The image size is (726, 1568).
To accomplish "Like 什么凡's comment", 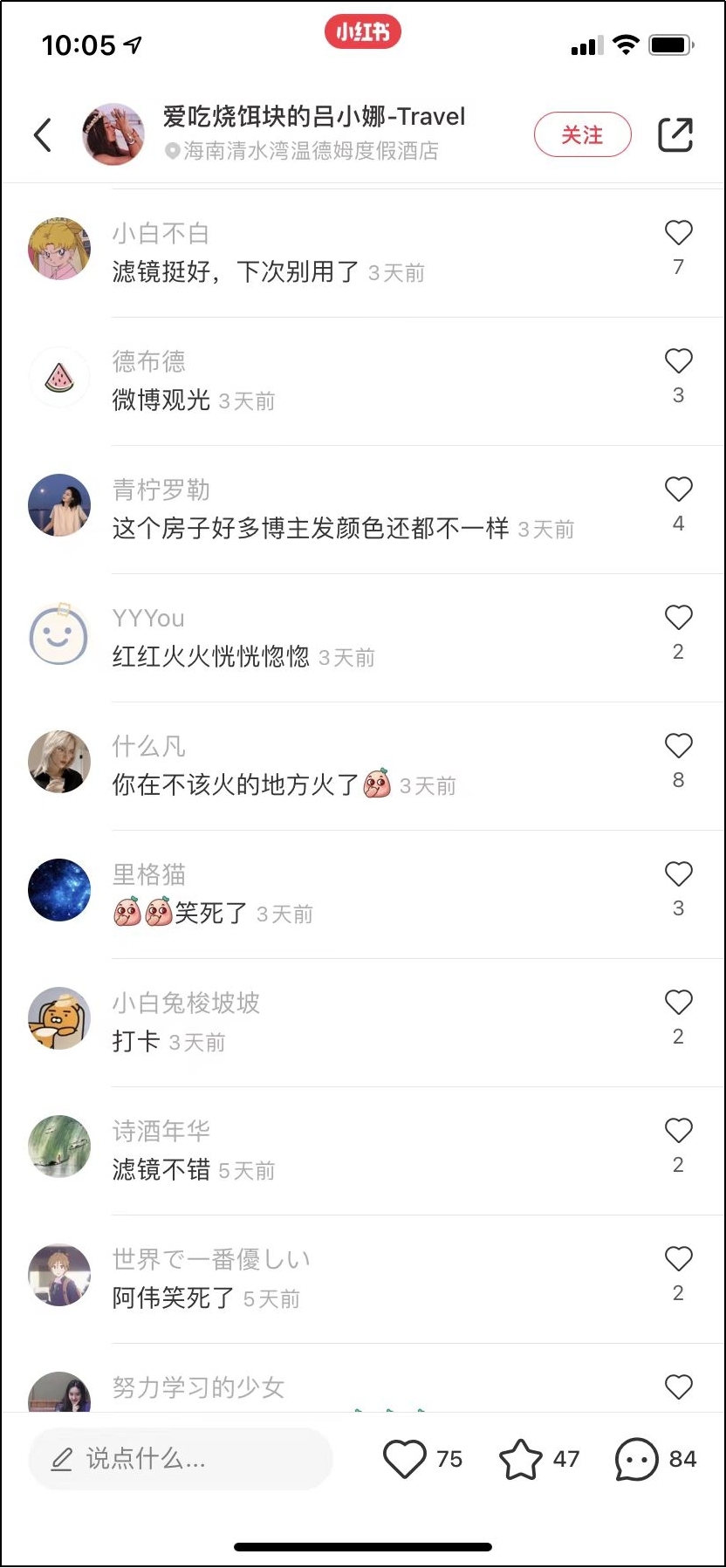I will 678,746.
